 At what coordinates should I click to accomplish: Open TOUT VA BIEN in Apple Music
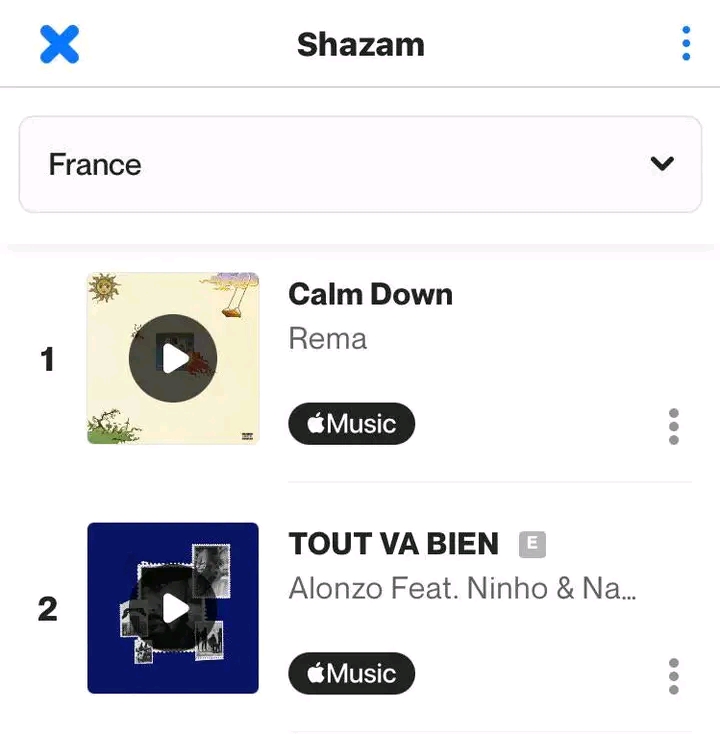click(351, 674)
